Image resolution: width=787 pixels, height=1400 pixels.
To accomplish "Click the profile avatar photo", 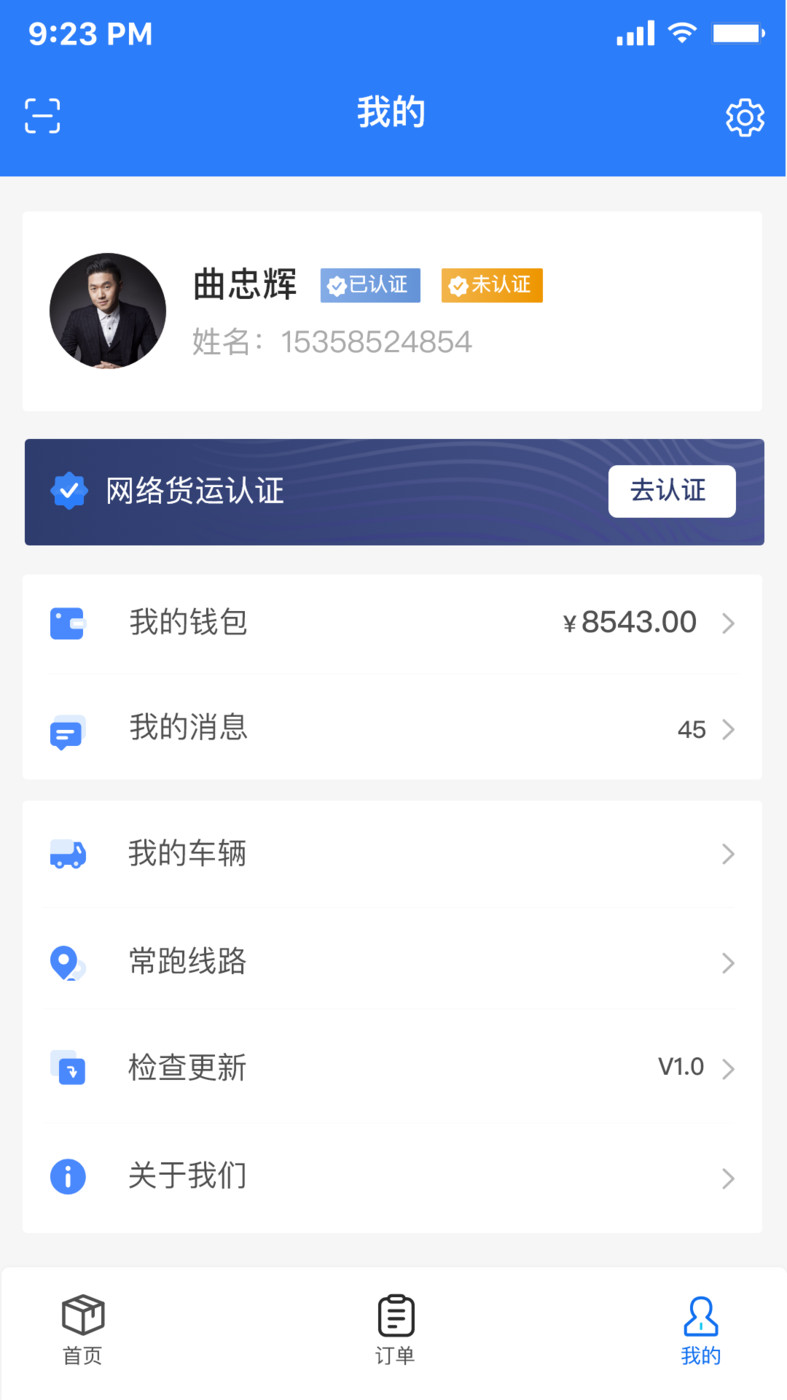I will 108,311.
